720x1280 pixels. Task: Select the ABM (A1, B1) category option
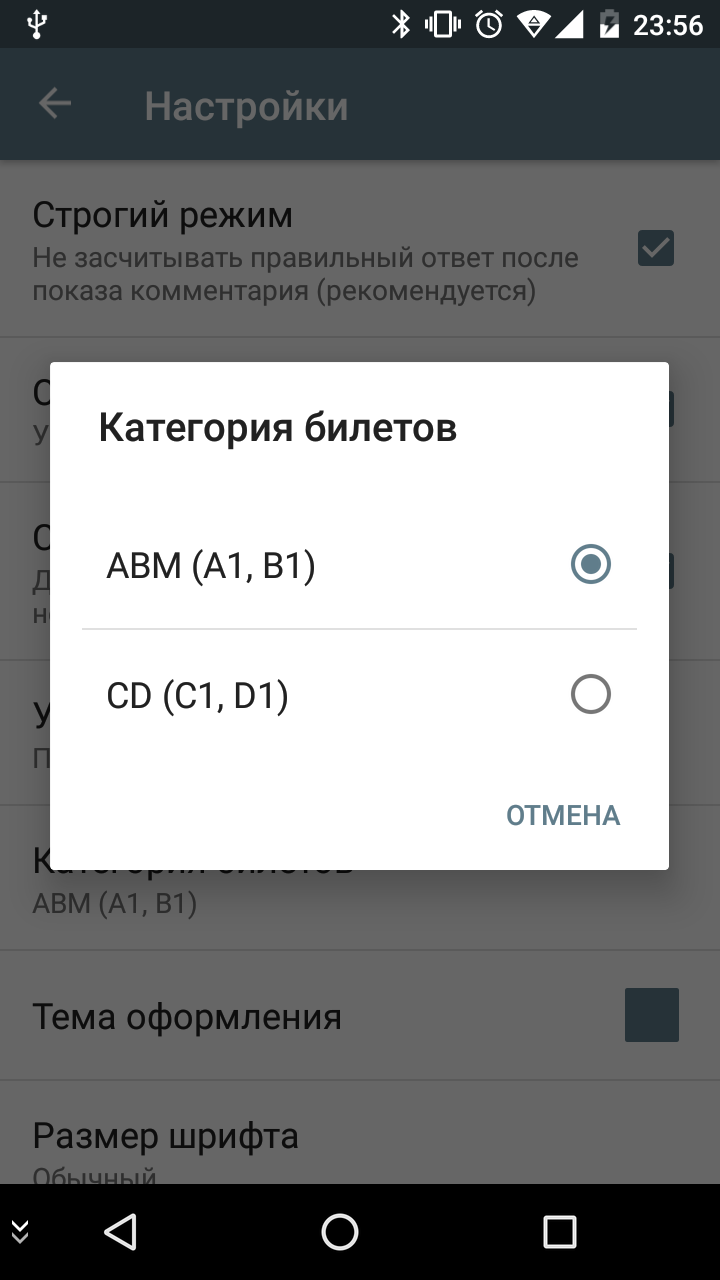coord(359,565)
